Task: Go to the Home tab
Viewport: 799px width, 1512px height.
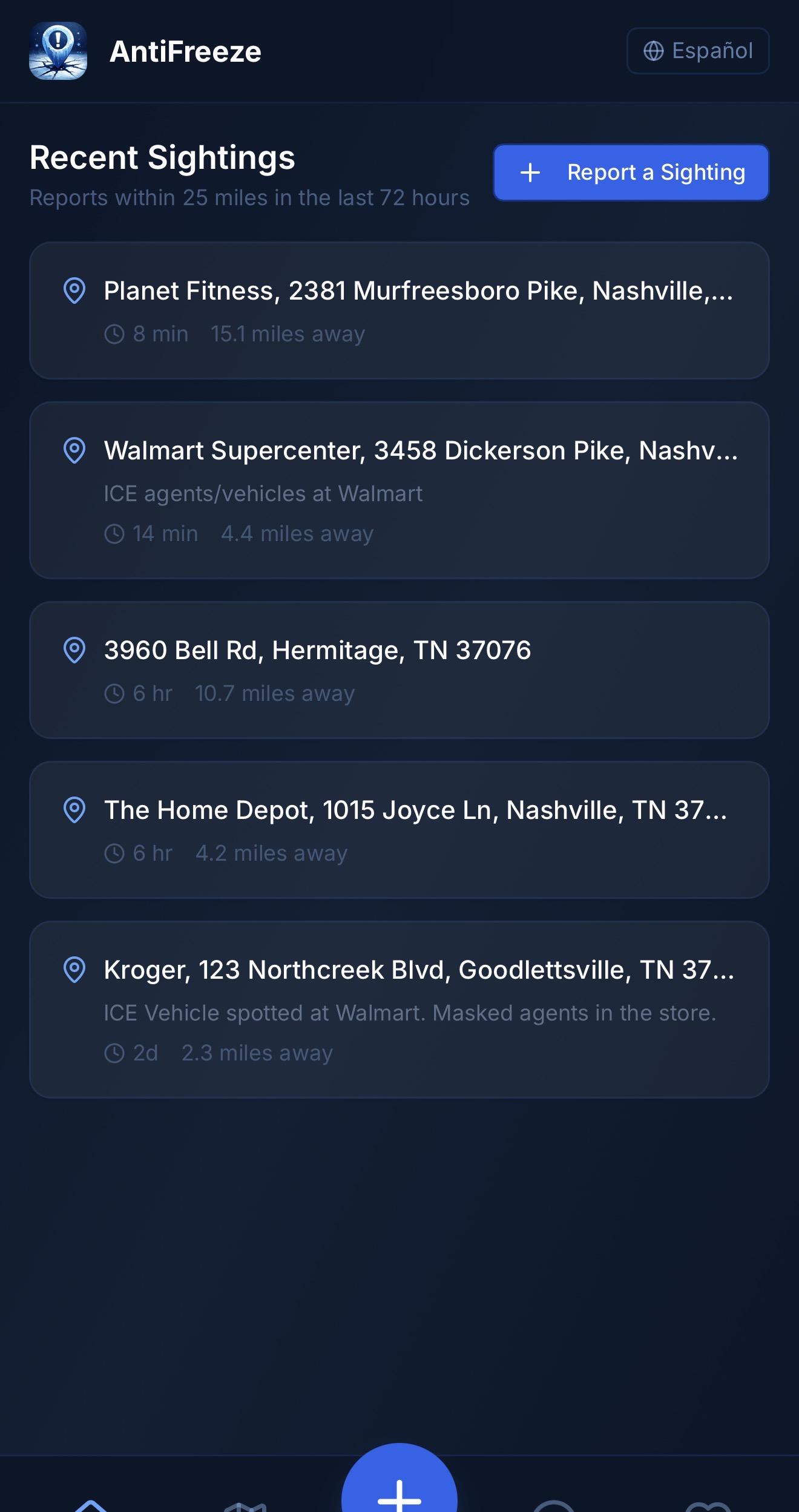Action: [90, 1504]
